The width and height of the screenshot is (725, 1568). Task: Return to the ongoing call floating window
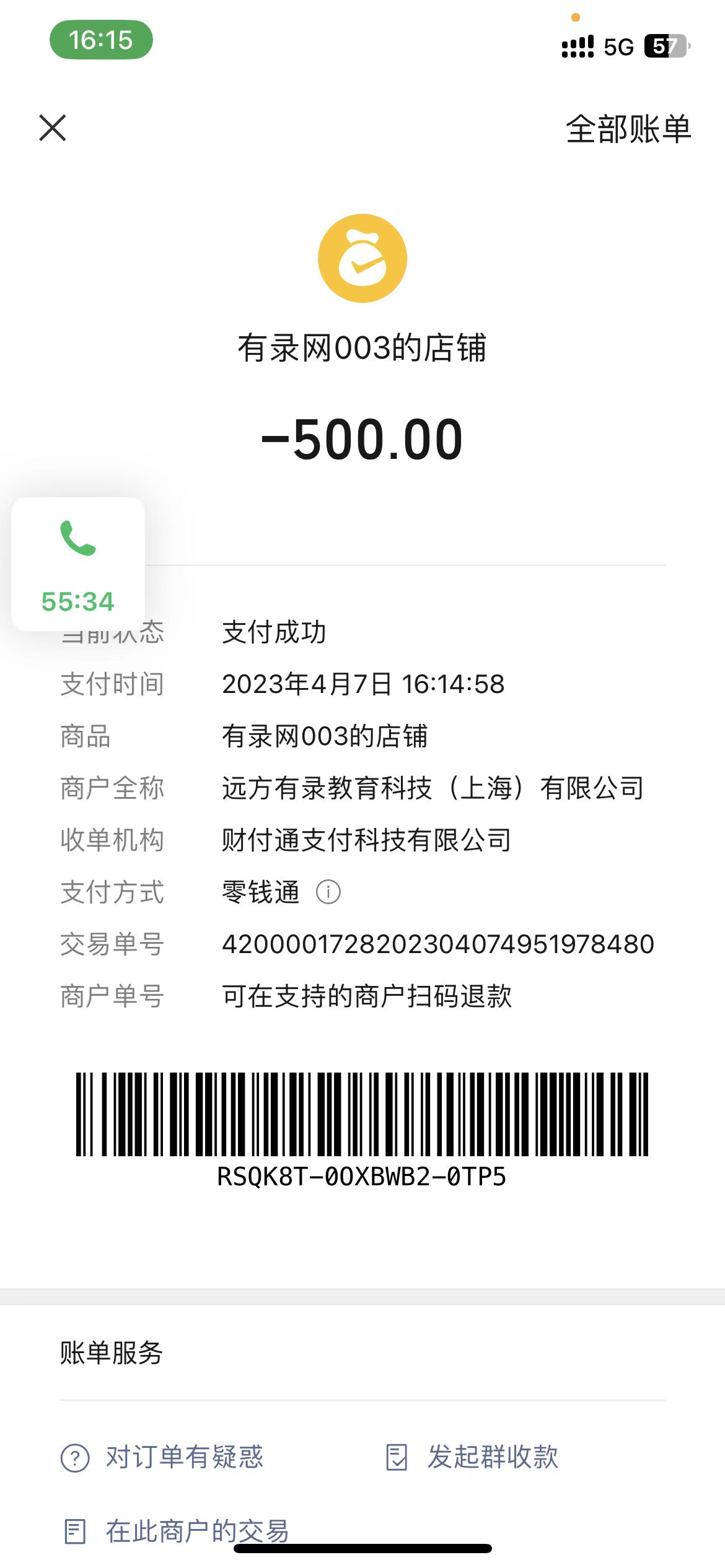click(x=78, y=564)
